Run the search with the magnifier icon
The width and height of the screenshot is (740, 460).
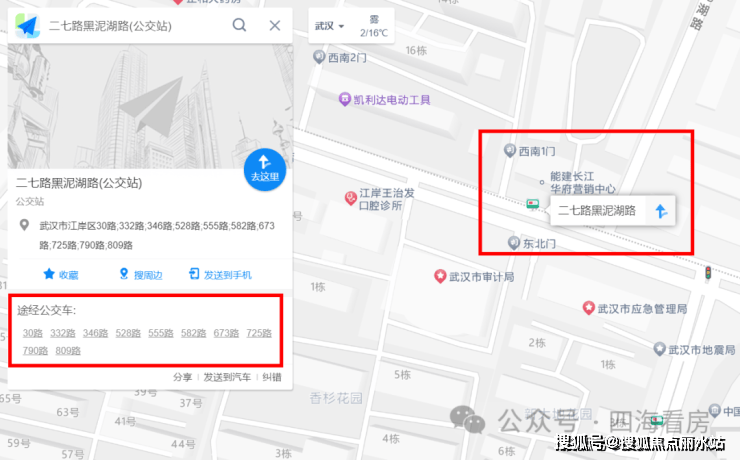pos(239,26)
